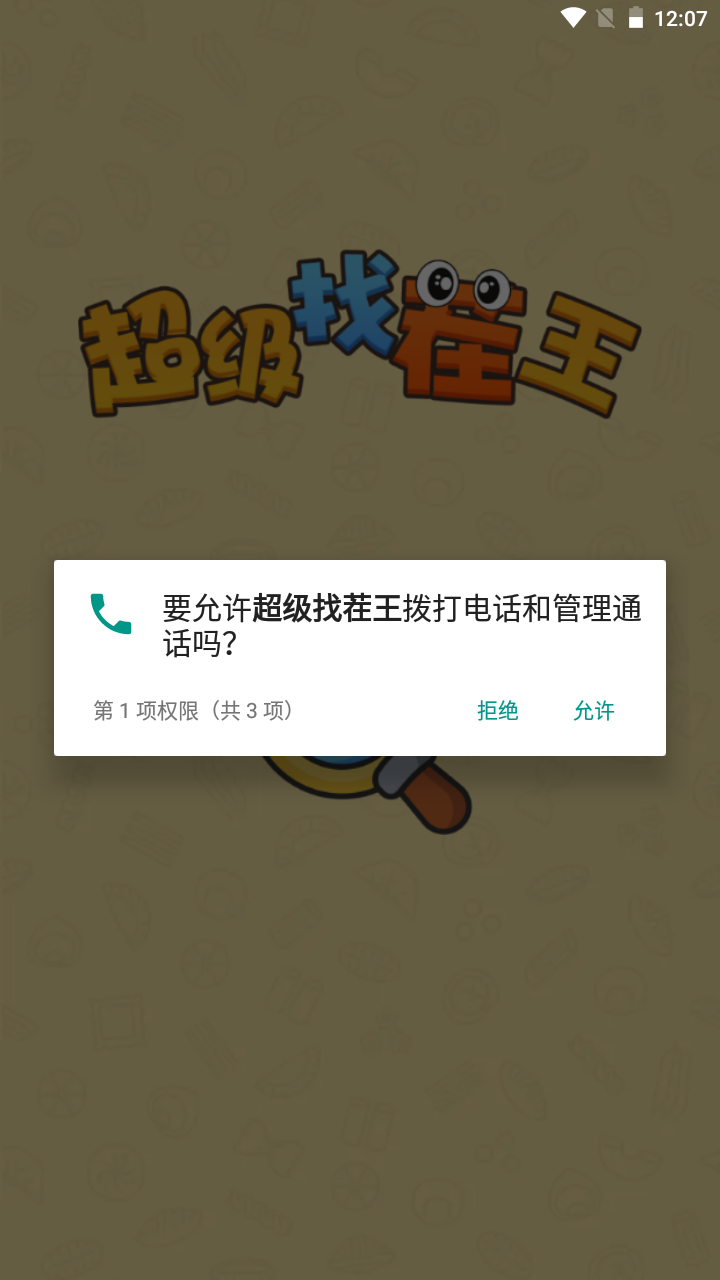The image size is (720, 1280).
Task: Tap 拒绝 to deny phone call permission
Action: 497,711
